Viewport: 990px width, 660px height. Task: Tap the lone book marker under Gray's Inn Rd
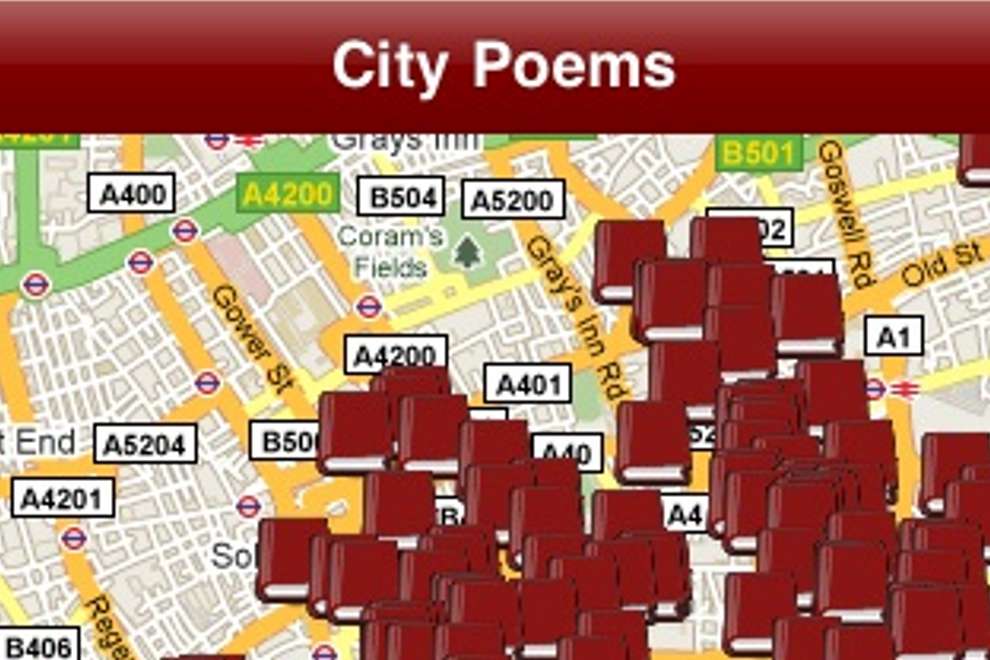652,442
